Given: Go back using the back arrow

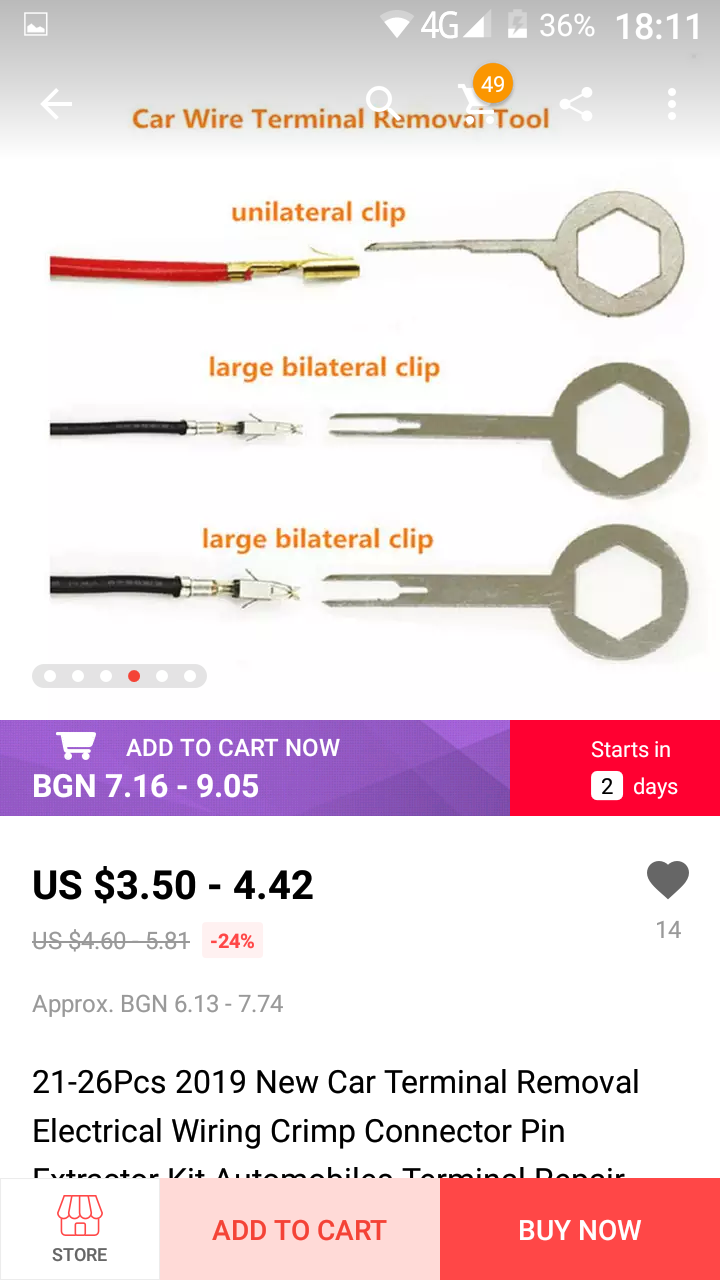Looking at the screenshot, I should pos(56,104).
